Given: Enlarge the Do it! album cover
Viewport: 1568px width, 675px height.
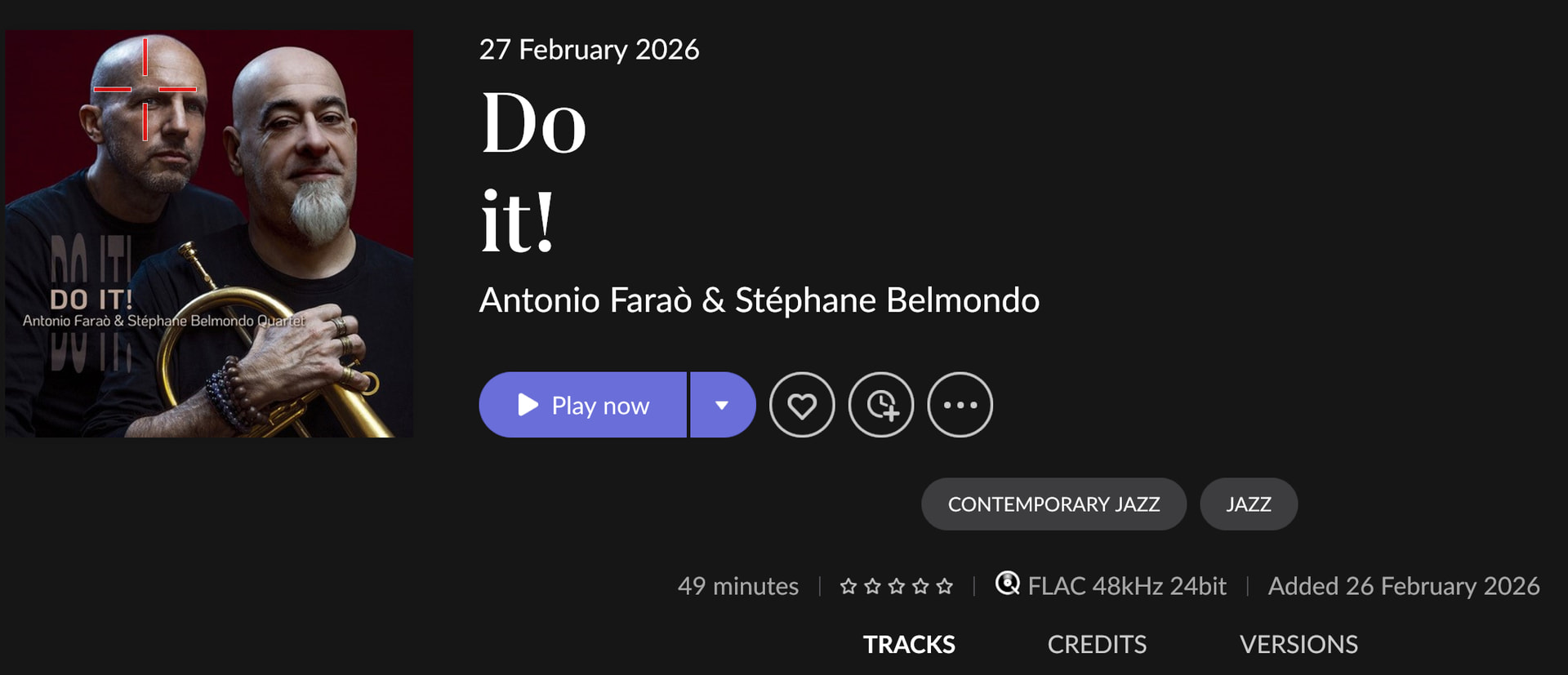Looking at the screenshot, I should point(209,233).
